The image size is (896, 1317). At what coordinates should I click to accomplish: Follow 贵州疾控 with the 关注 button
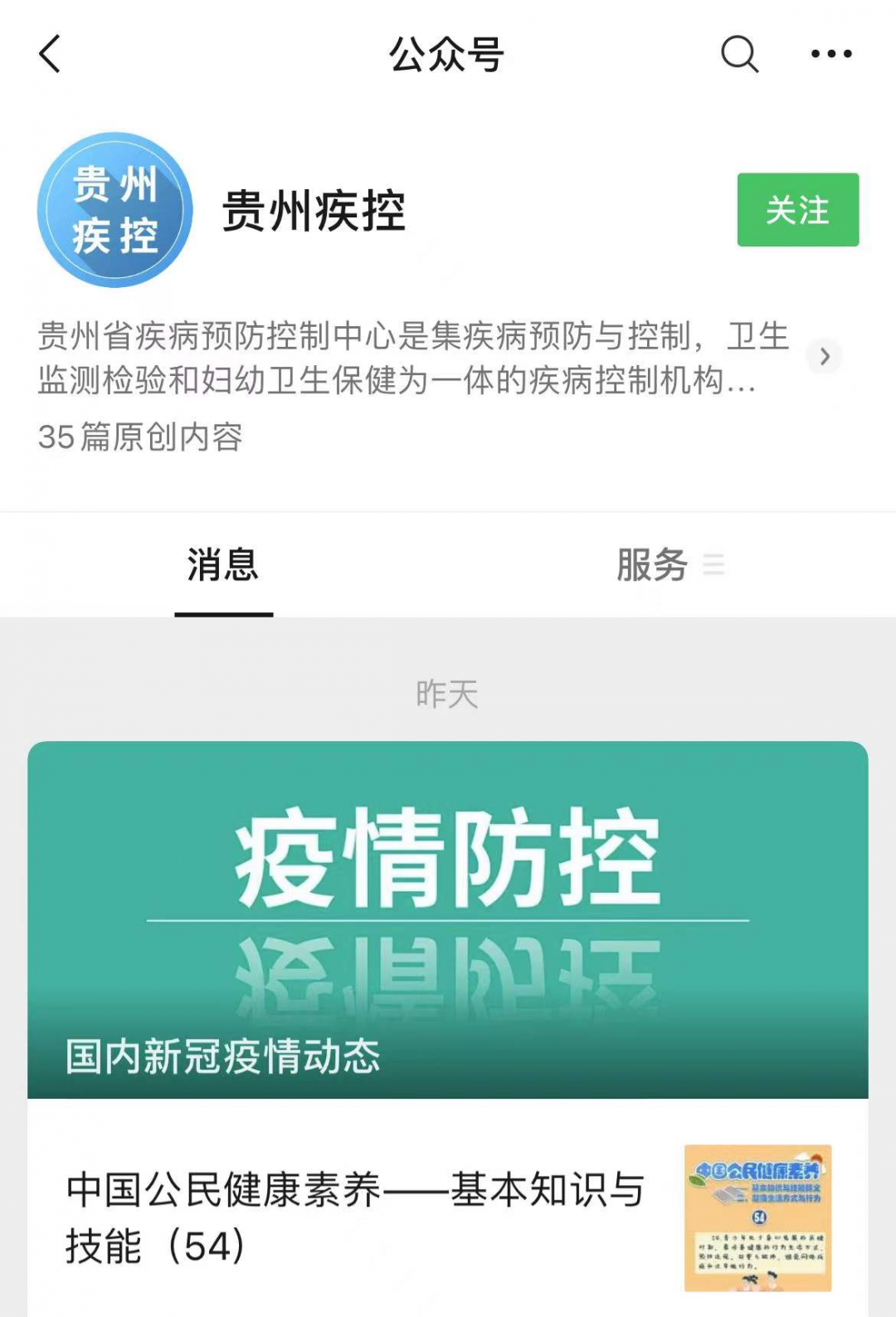click(797, 210)
